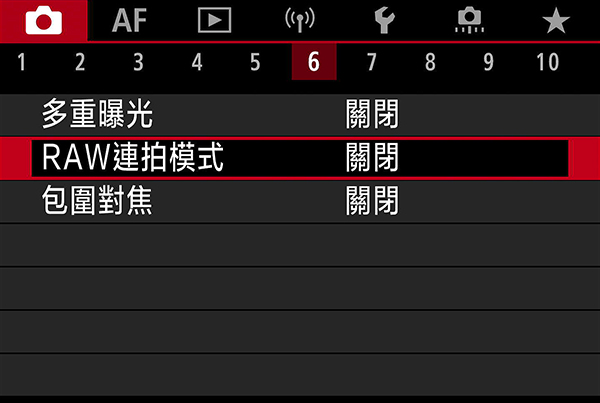
Task: Jump to shooting page 2
Action: click(x=79, y=63)
